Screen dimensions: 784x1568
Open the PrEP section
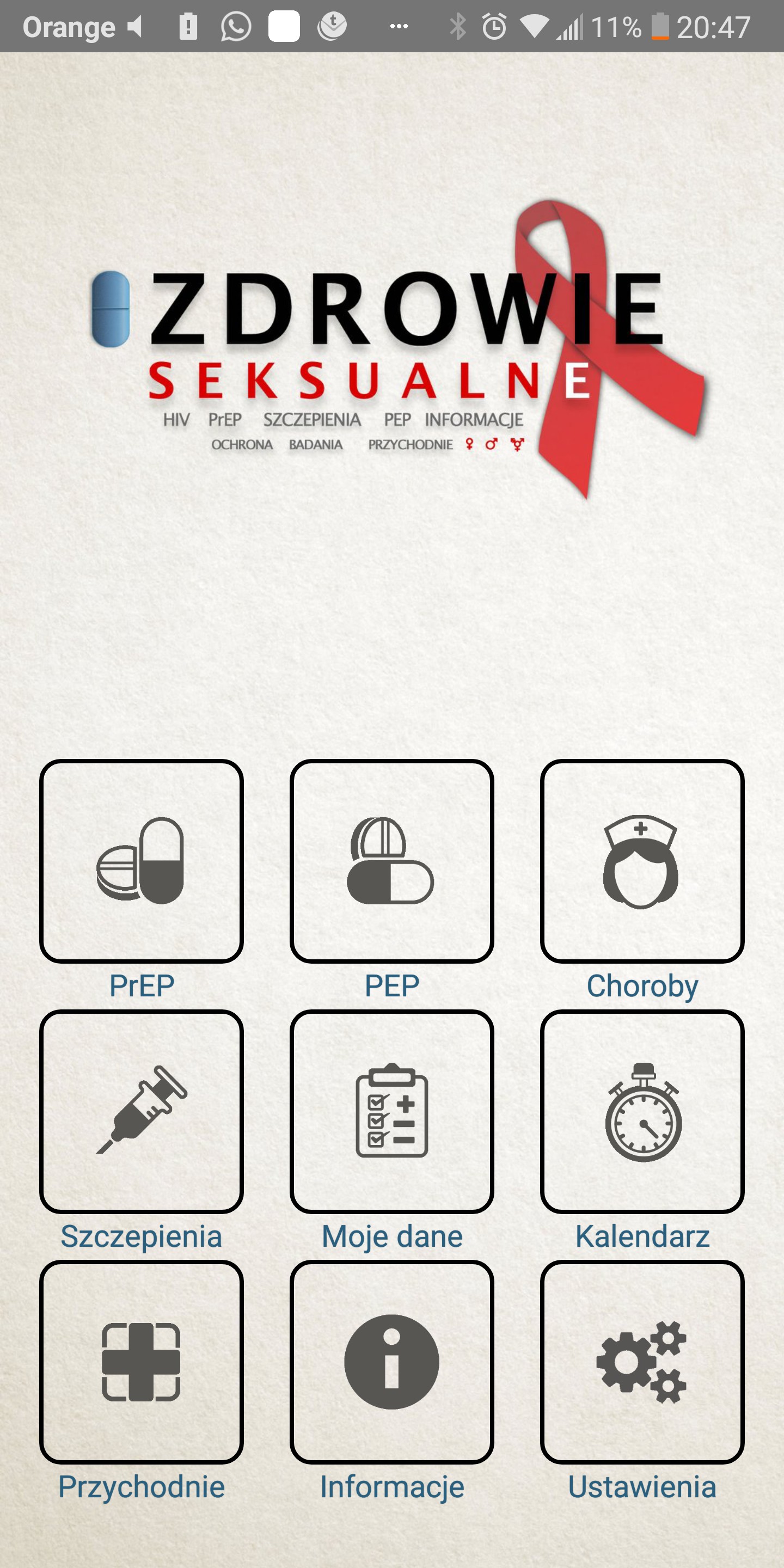click(x=141, y=861)
